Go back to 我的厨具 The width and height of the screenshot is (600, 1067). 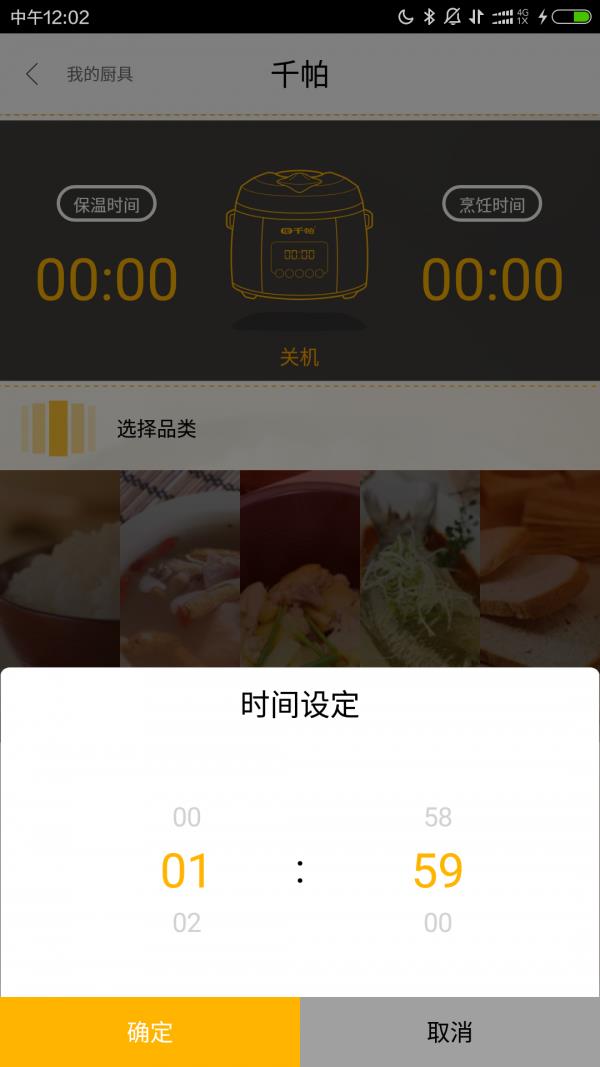78,74
